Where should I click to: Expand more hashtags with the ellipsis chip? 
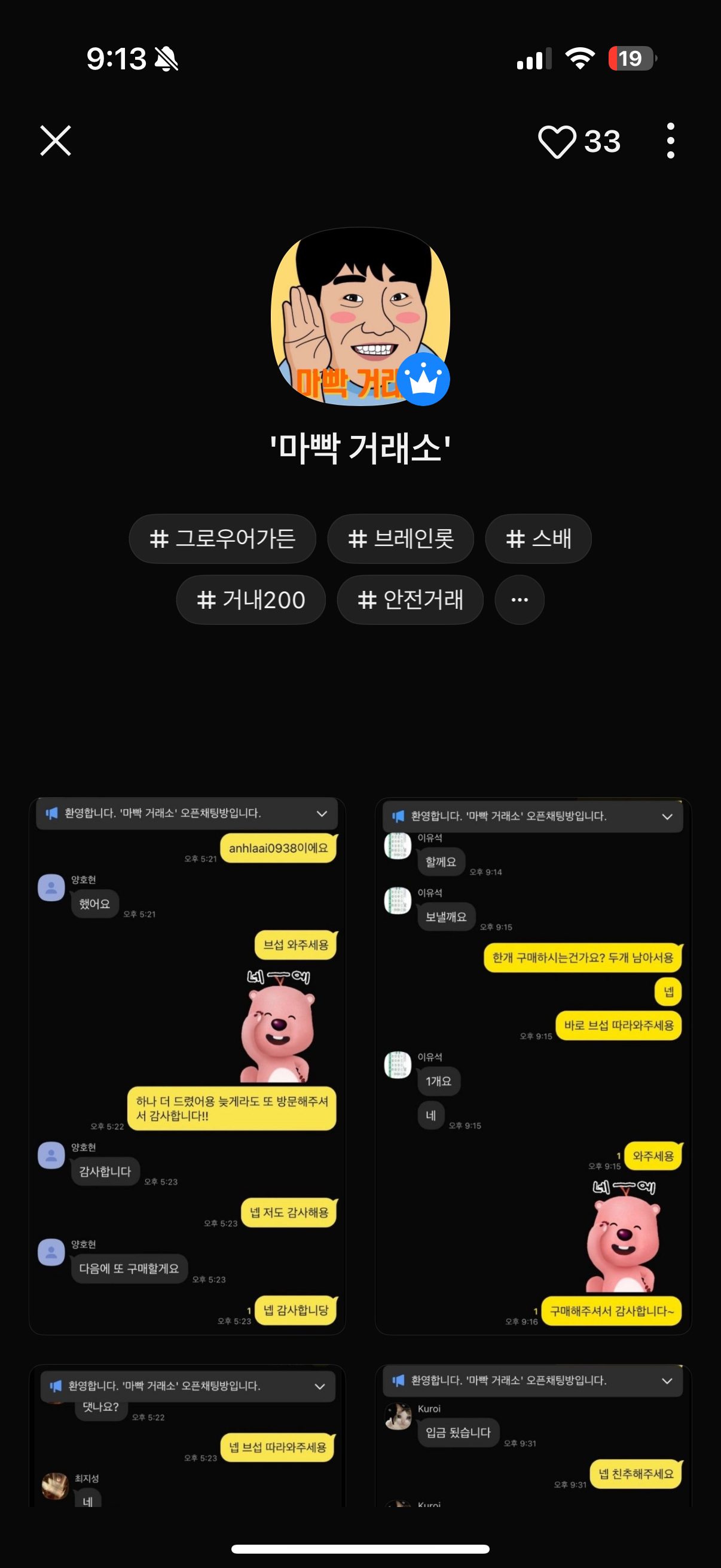point(519,600)
